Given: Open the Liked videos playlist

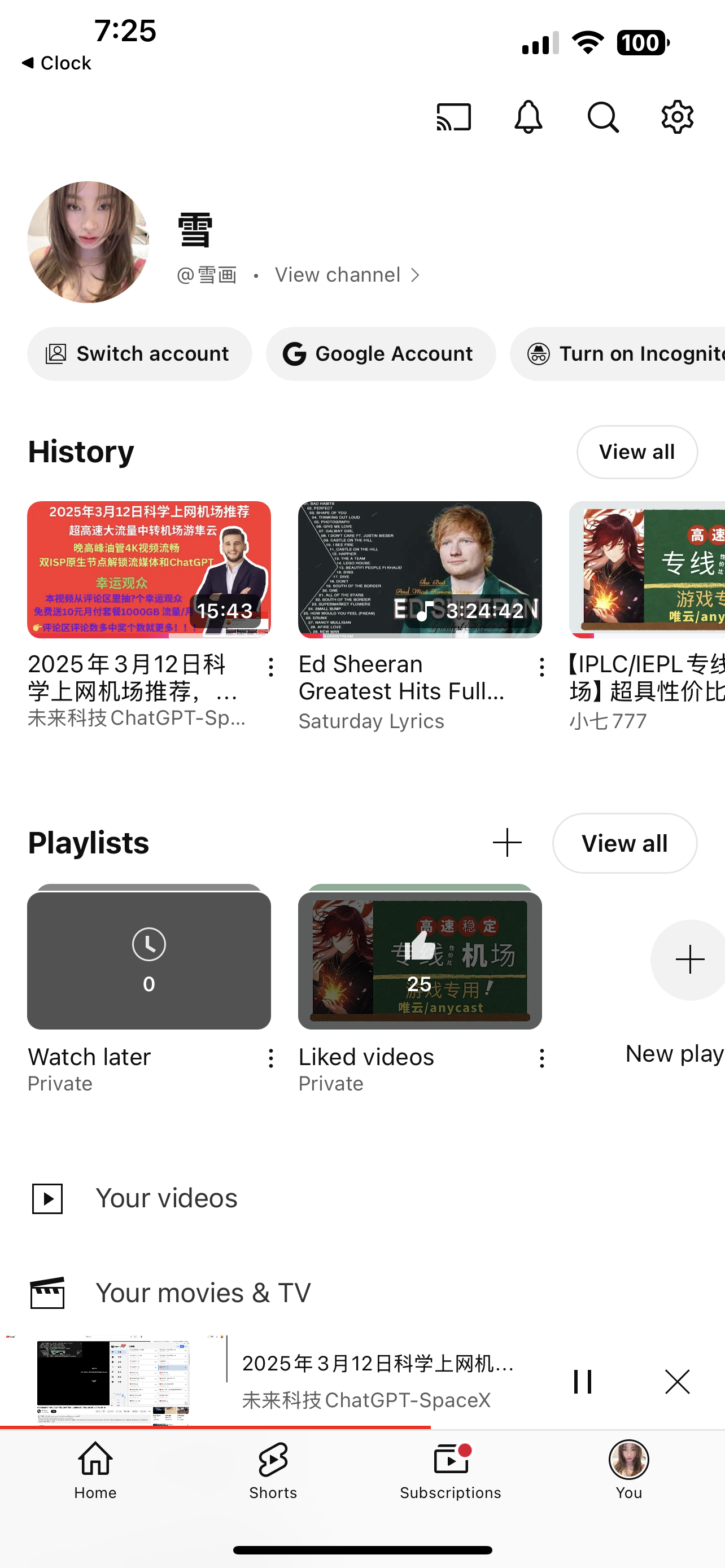Looking at the screenshot, I should coord(420,960).
